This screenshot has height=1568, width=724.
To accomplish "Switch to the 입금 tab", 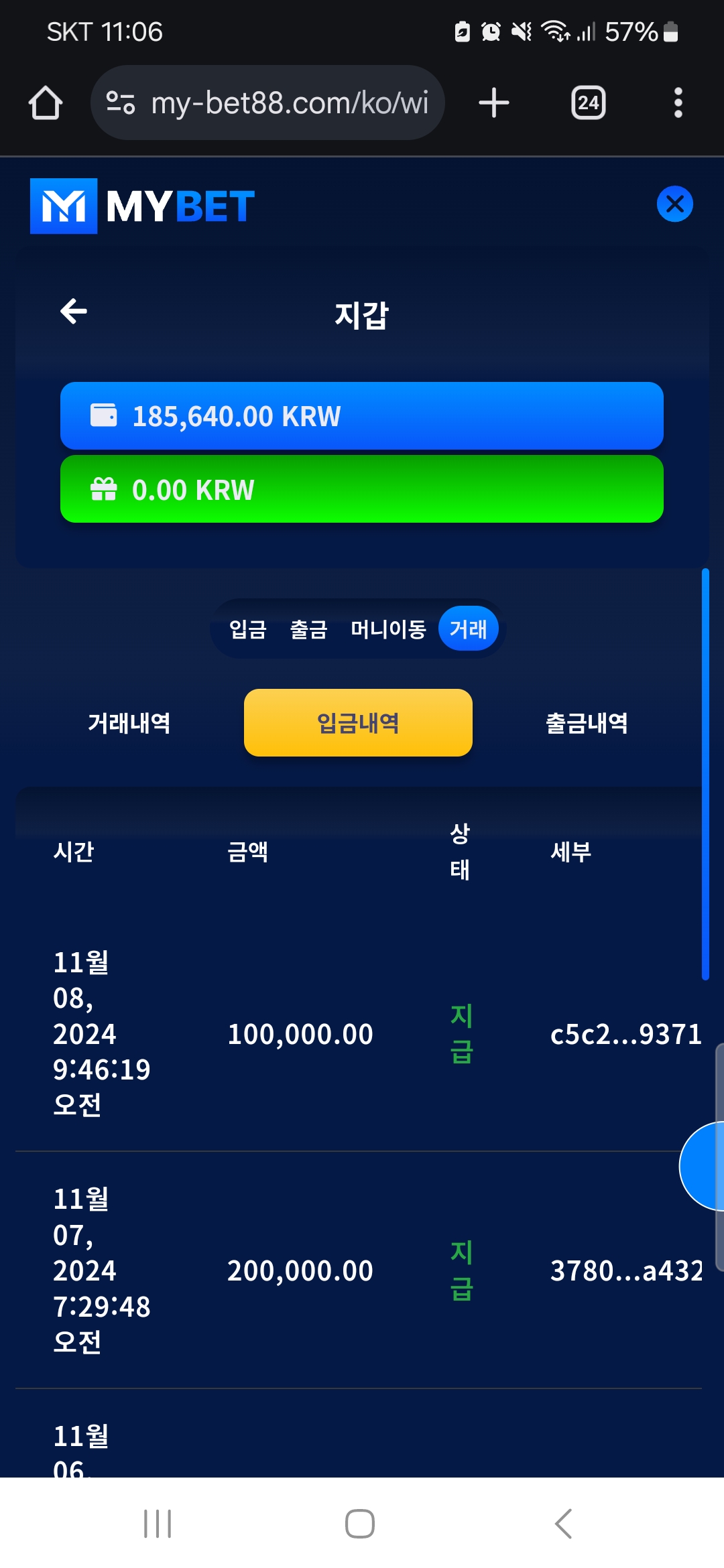I will coord(247,629).
